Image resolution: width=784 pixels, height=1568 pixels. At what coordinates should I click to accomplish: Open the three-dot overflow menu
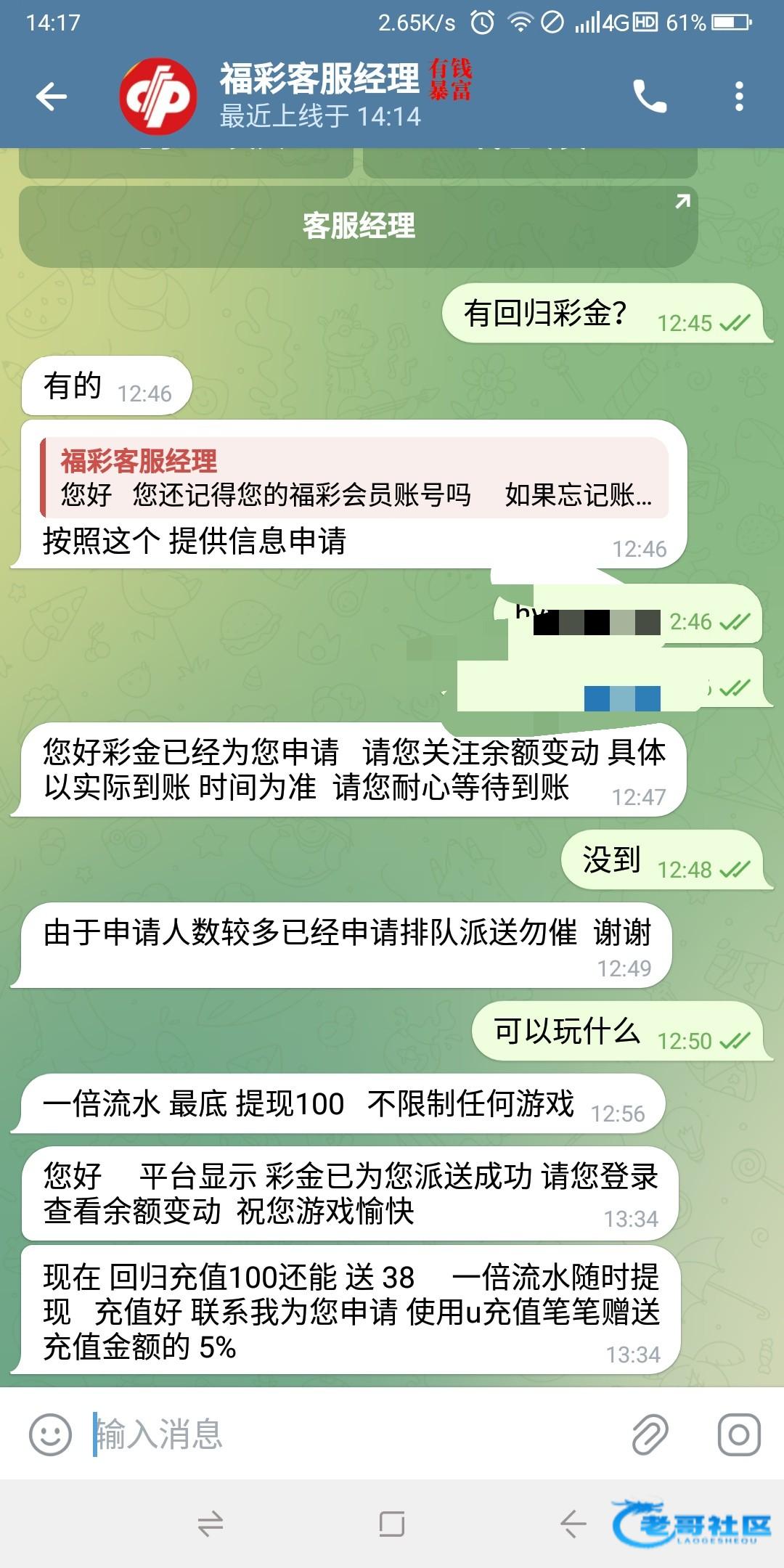(739, 97)
